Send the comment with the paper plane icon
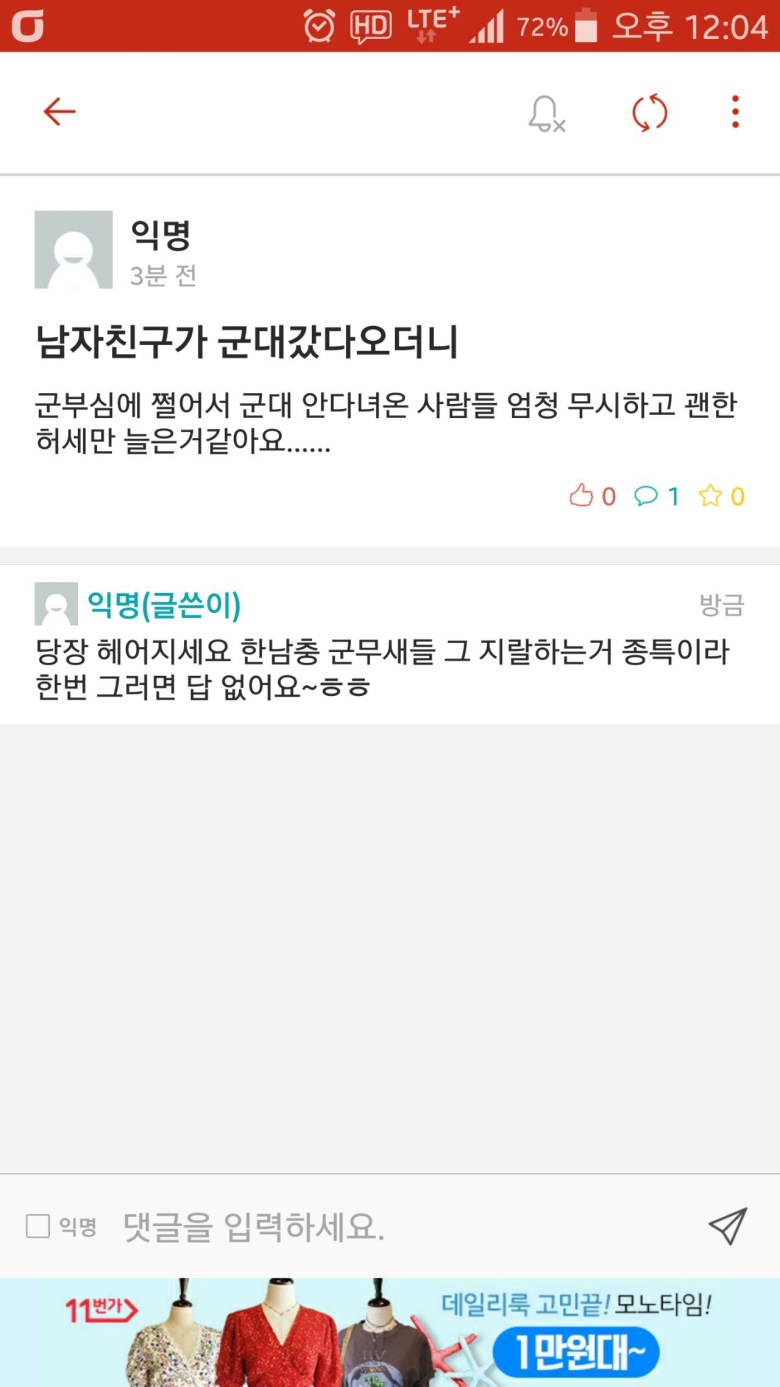Viewport: 780px width, 1387px height. 728,1226
